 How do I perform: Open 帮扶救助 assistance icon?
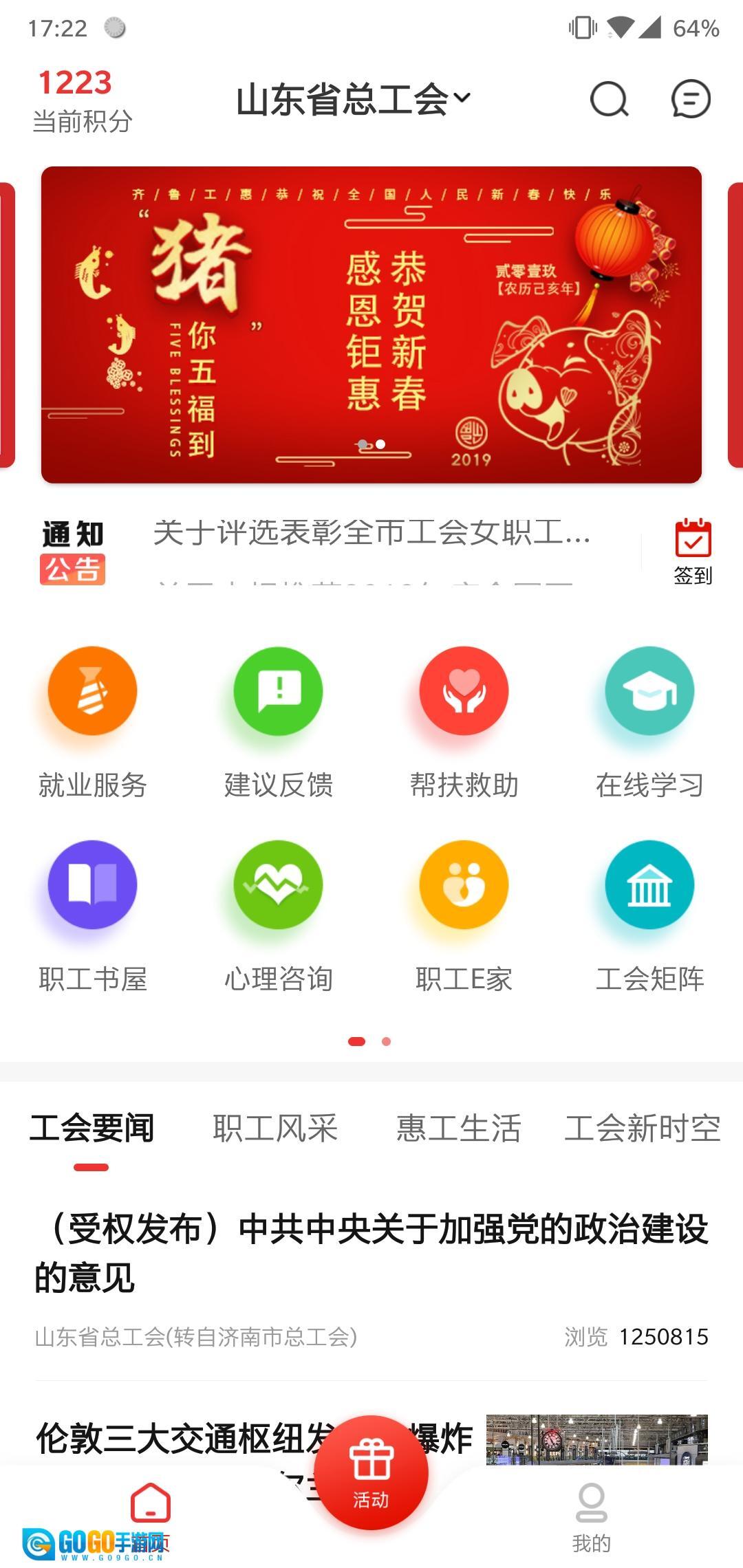click(x=463, y=692)
